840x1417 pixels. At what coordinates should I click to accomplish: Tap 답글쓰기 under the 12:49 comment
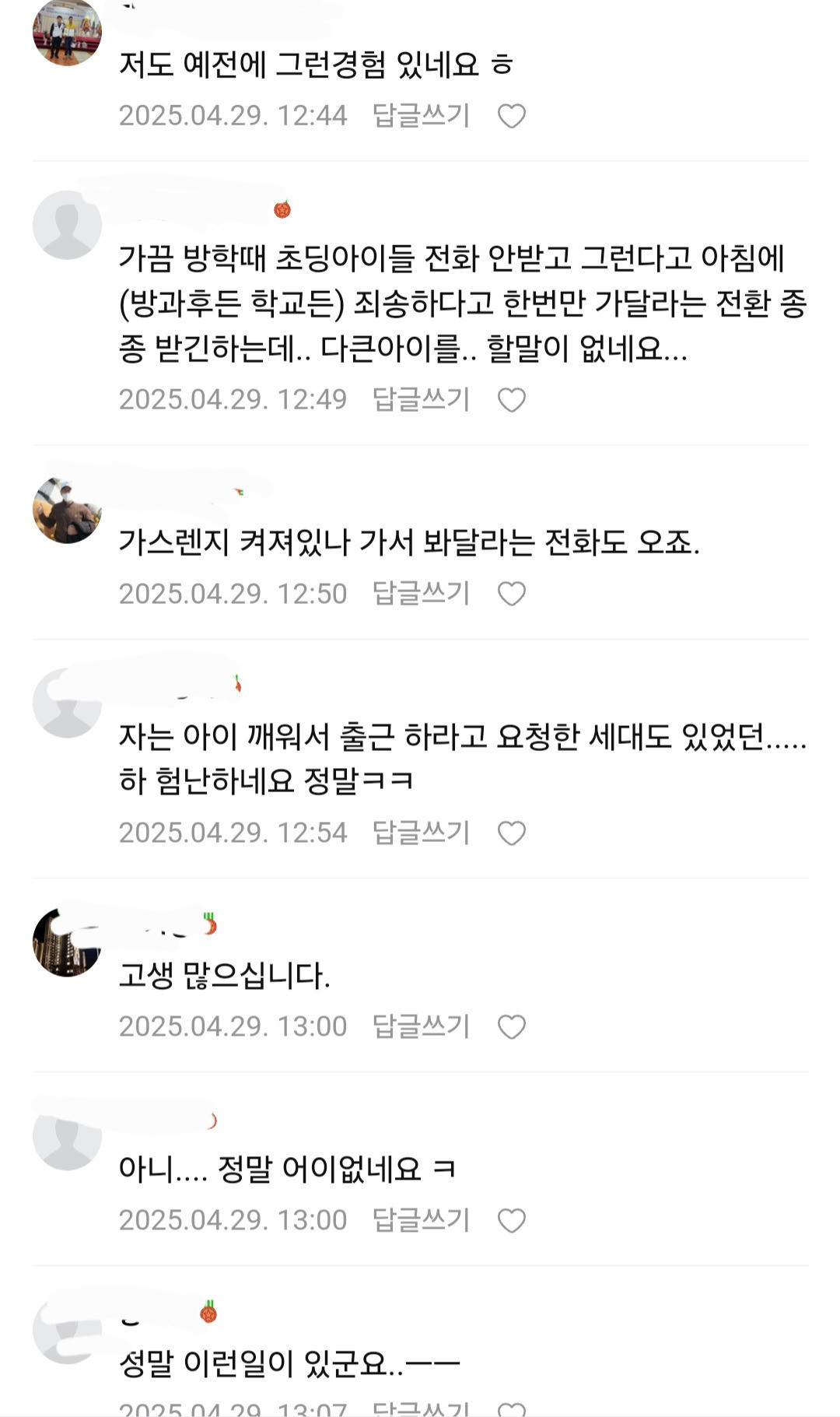(x=421, y=399)
